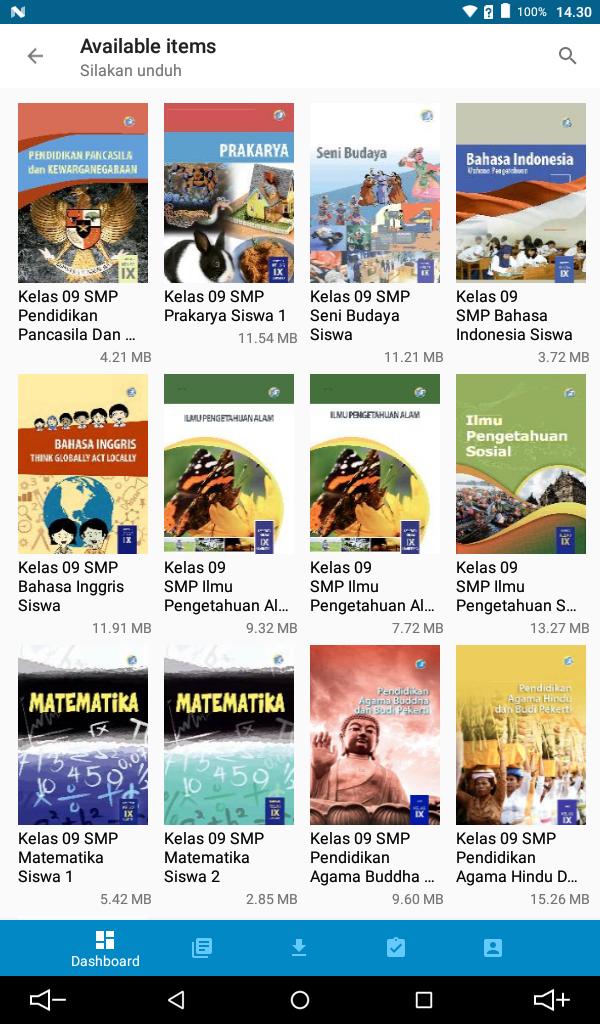Switch to the Dashboard tab
This screenshot has height=1024, width=600.
pyautogui.click(x=105, y=948)
